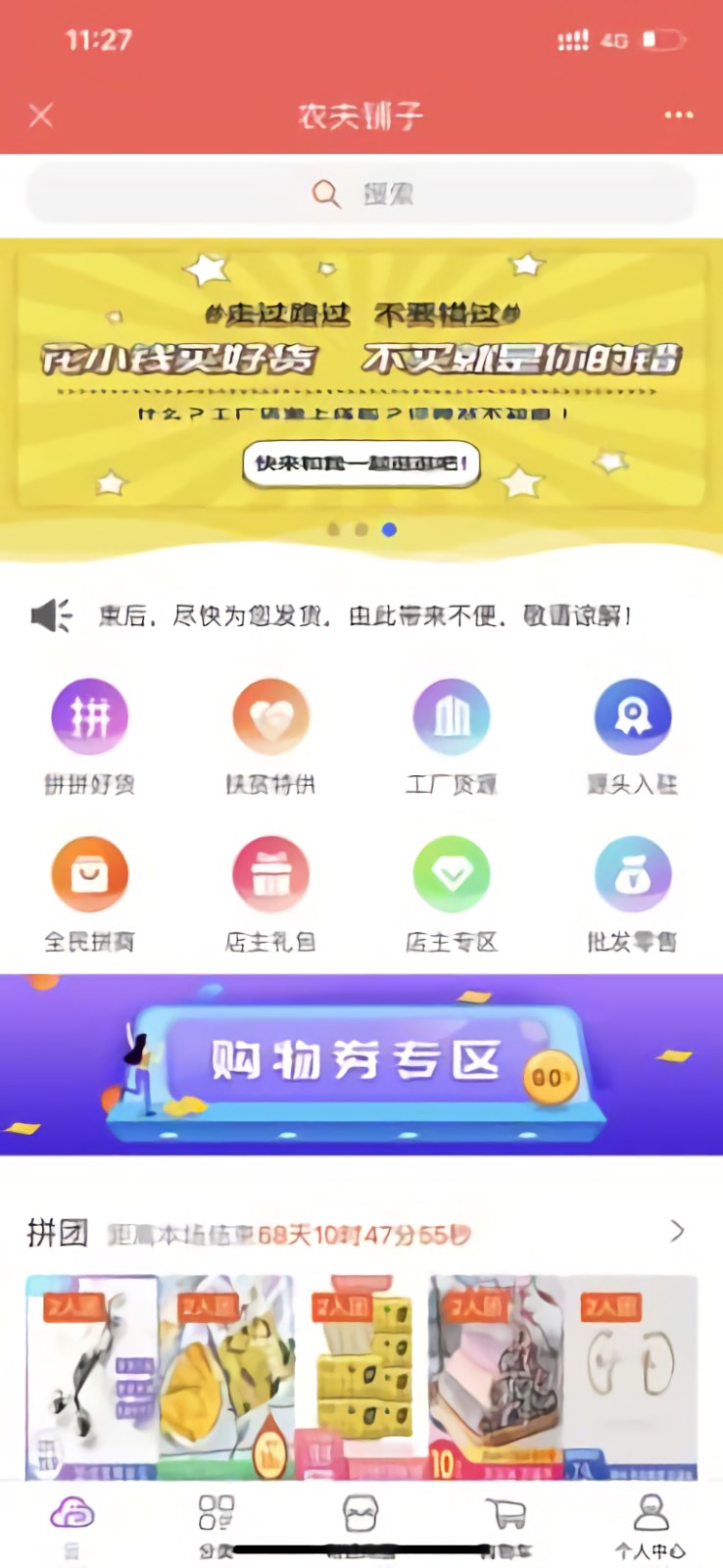Open the first 拼团 product thumbnail

[92, 1377]
